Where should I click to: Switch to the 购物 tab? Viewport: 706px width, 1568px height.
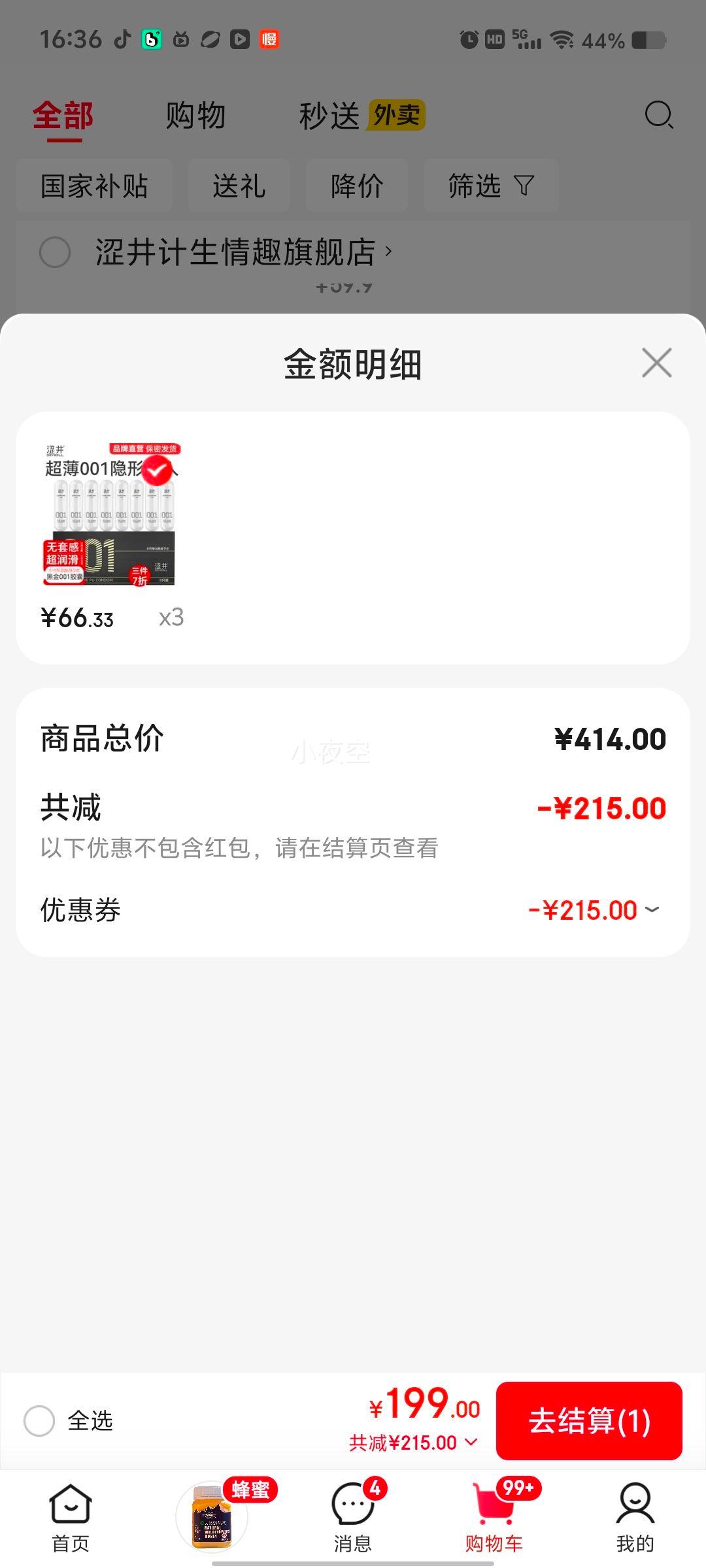coord(196,116)
